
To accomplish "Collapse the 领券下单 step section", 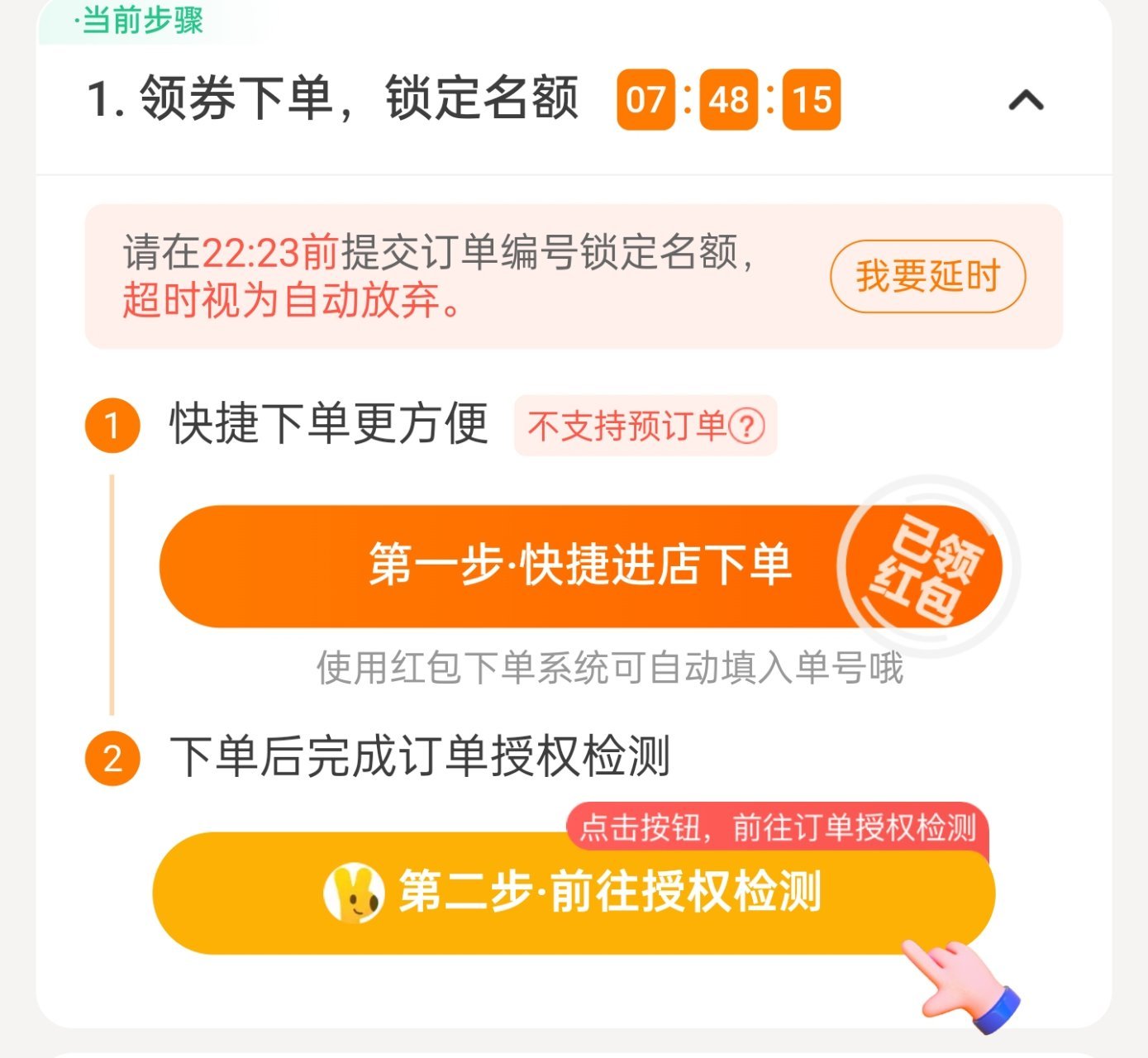I will coord(1026,101).
